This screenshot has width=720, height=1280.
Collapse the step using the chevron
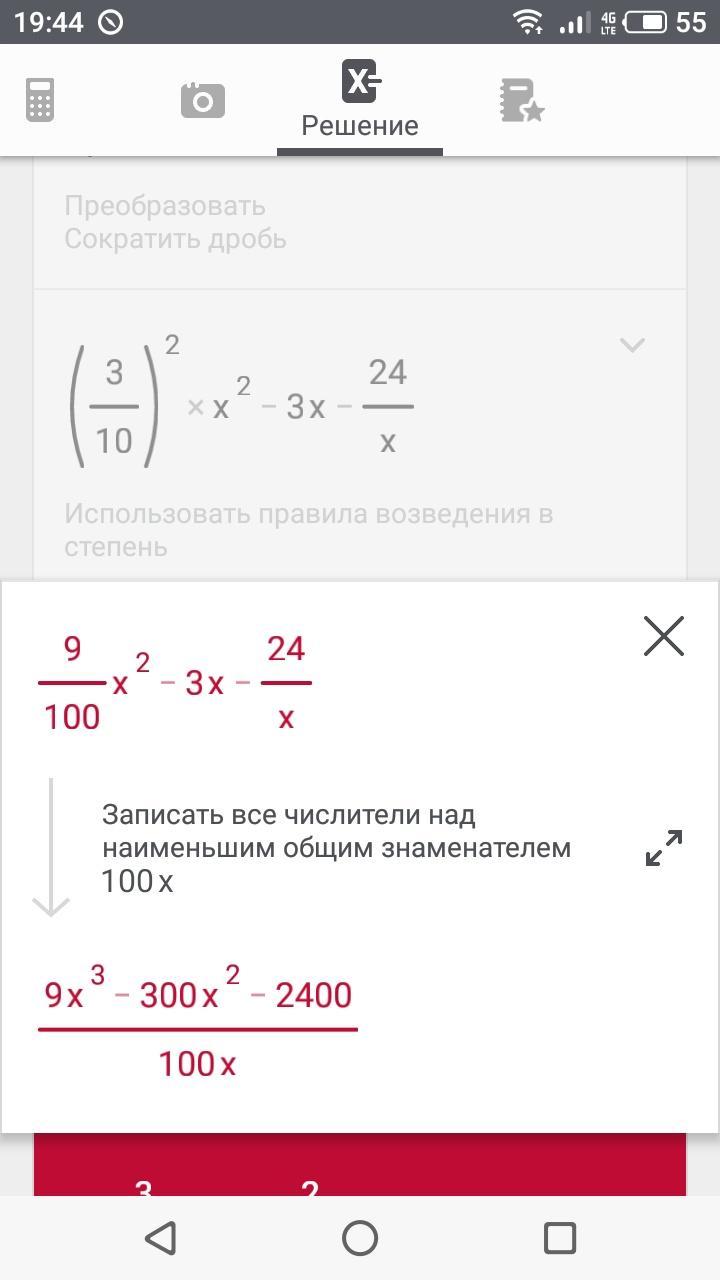coord(632,346)
